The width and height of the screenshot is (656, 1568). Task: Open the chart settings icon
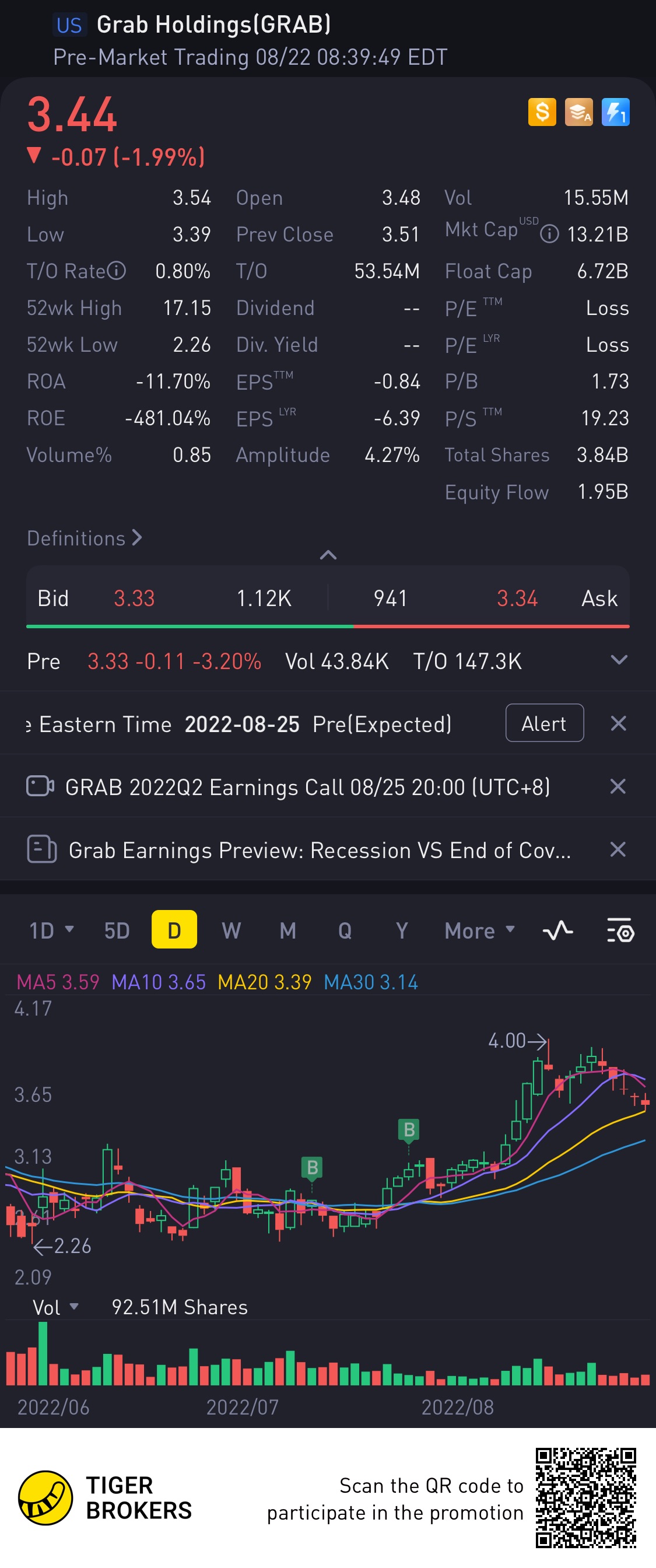click(620, 930)
